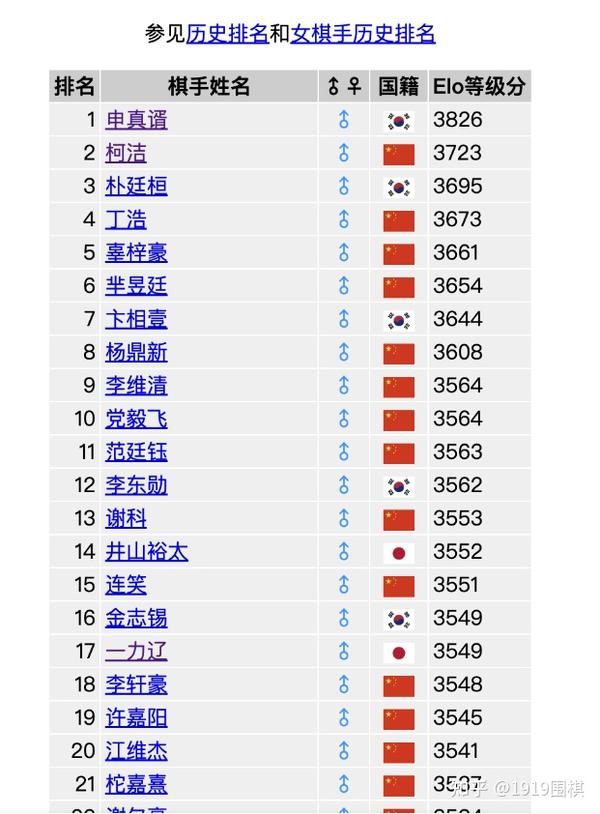The width and height of the screenshot is (600, 814).
Task: Open 芈昱廷's player page
Action: (x=136, y=286)
